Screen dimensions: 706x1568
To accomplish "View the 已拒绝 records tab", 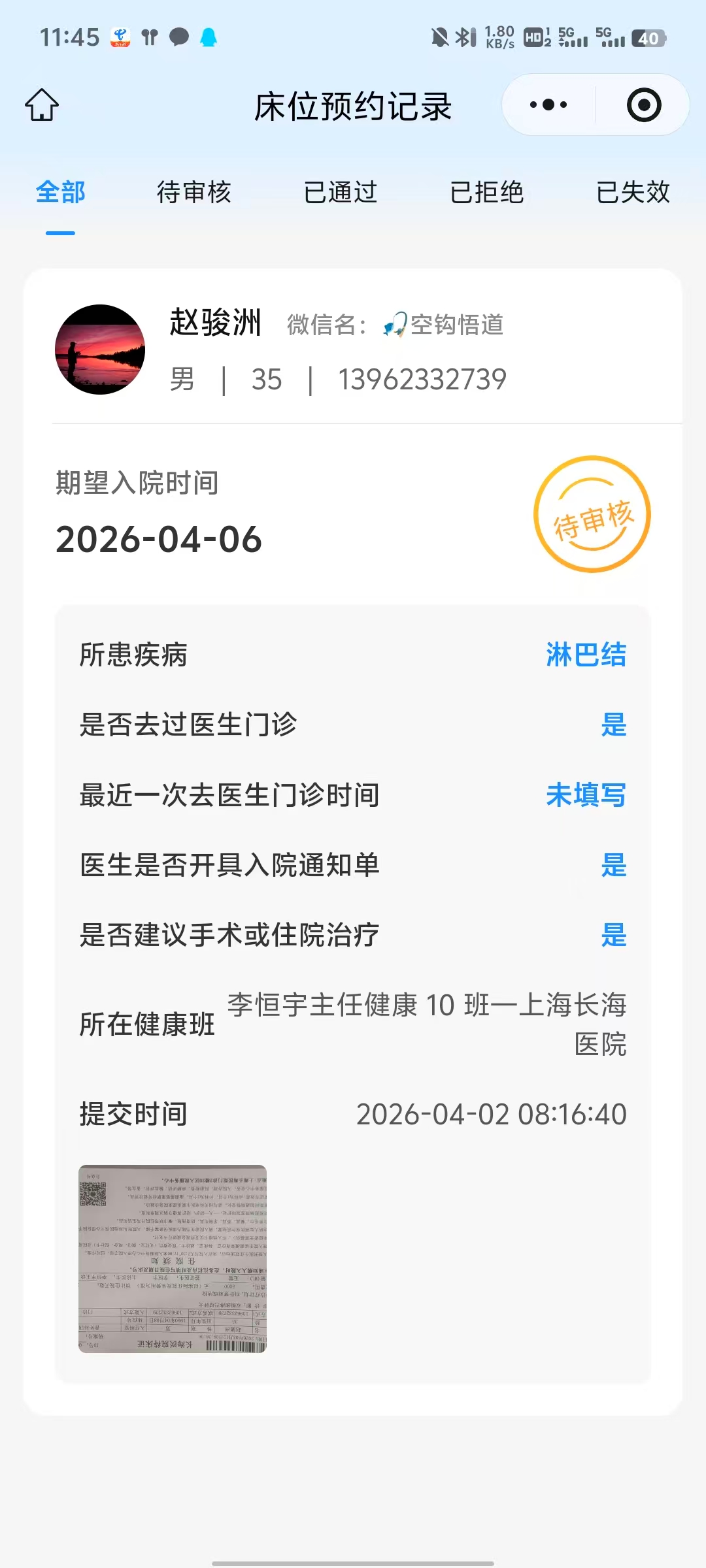I will [x=487, y=193].
